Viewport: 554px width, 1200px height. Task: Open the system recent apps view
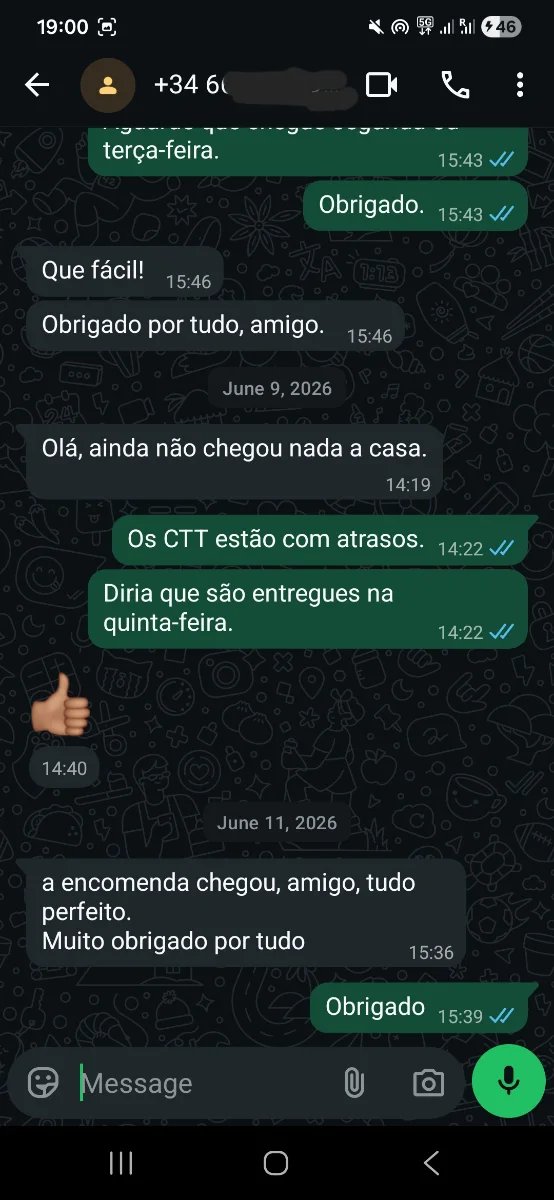121,1162
